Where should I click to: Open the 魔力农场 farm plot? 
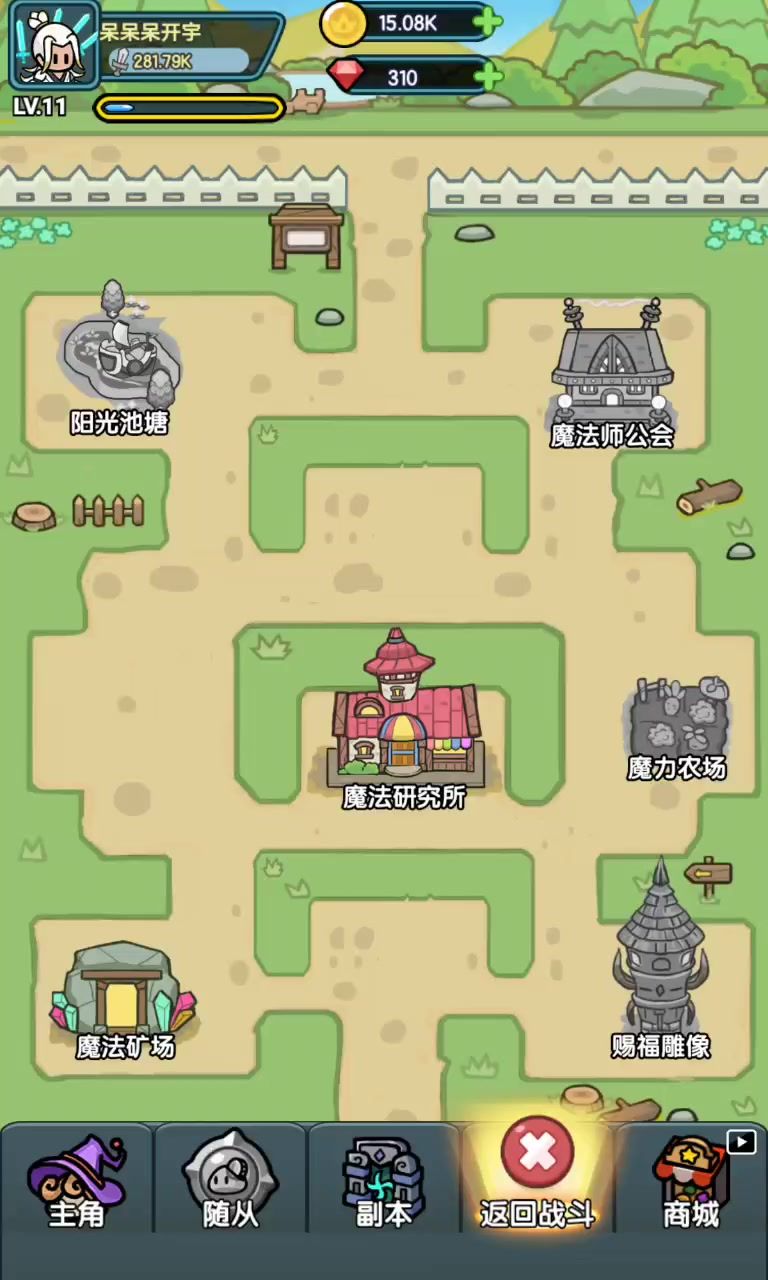(677, 727)
